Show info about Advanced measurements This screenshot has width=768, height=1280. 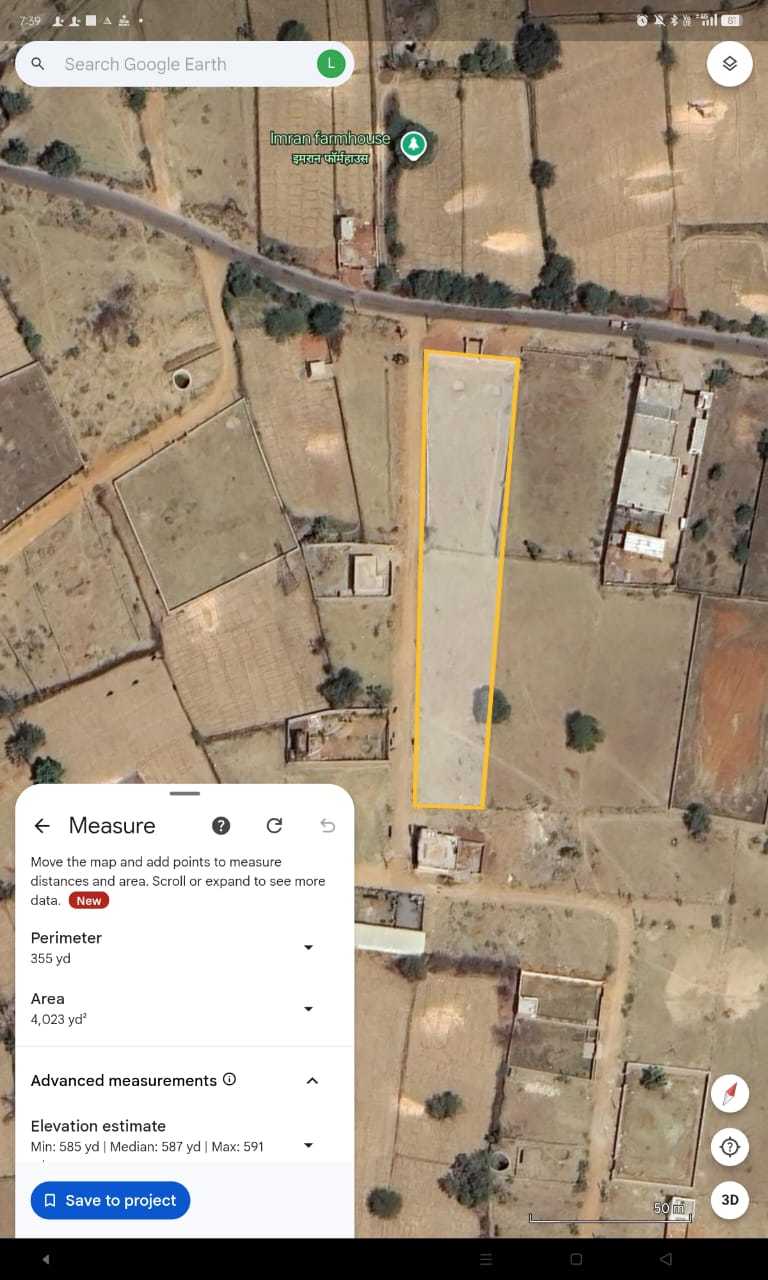pyautogui.click(x=230, y=1079)
